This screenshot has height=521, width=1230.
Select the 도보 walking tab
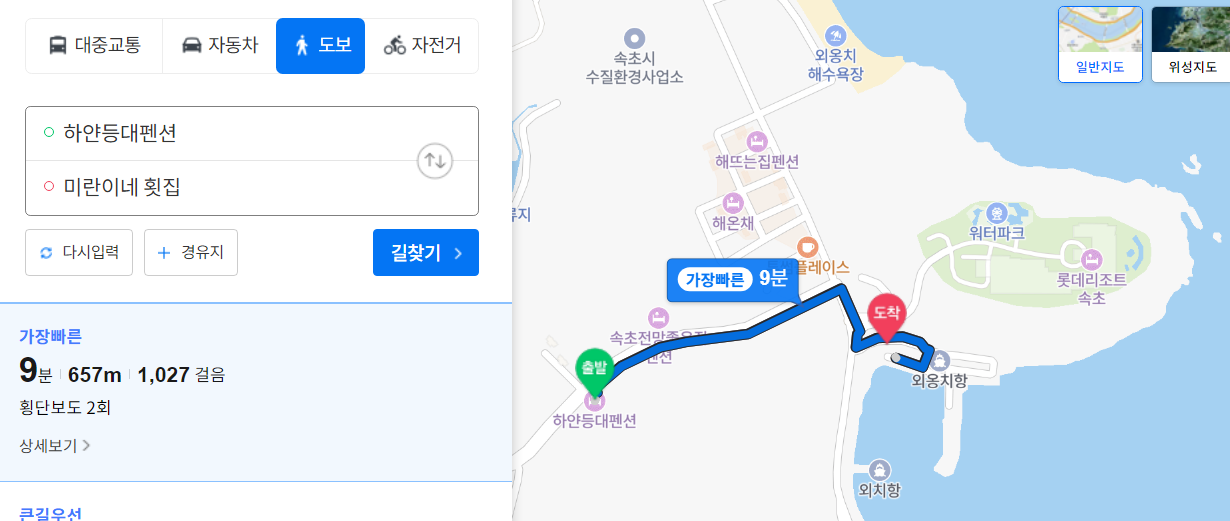click(321, 46)
